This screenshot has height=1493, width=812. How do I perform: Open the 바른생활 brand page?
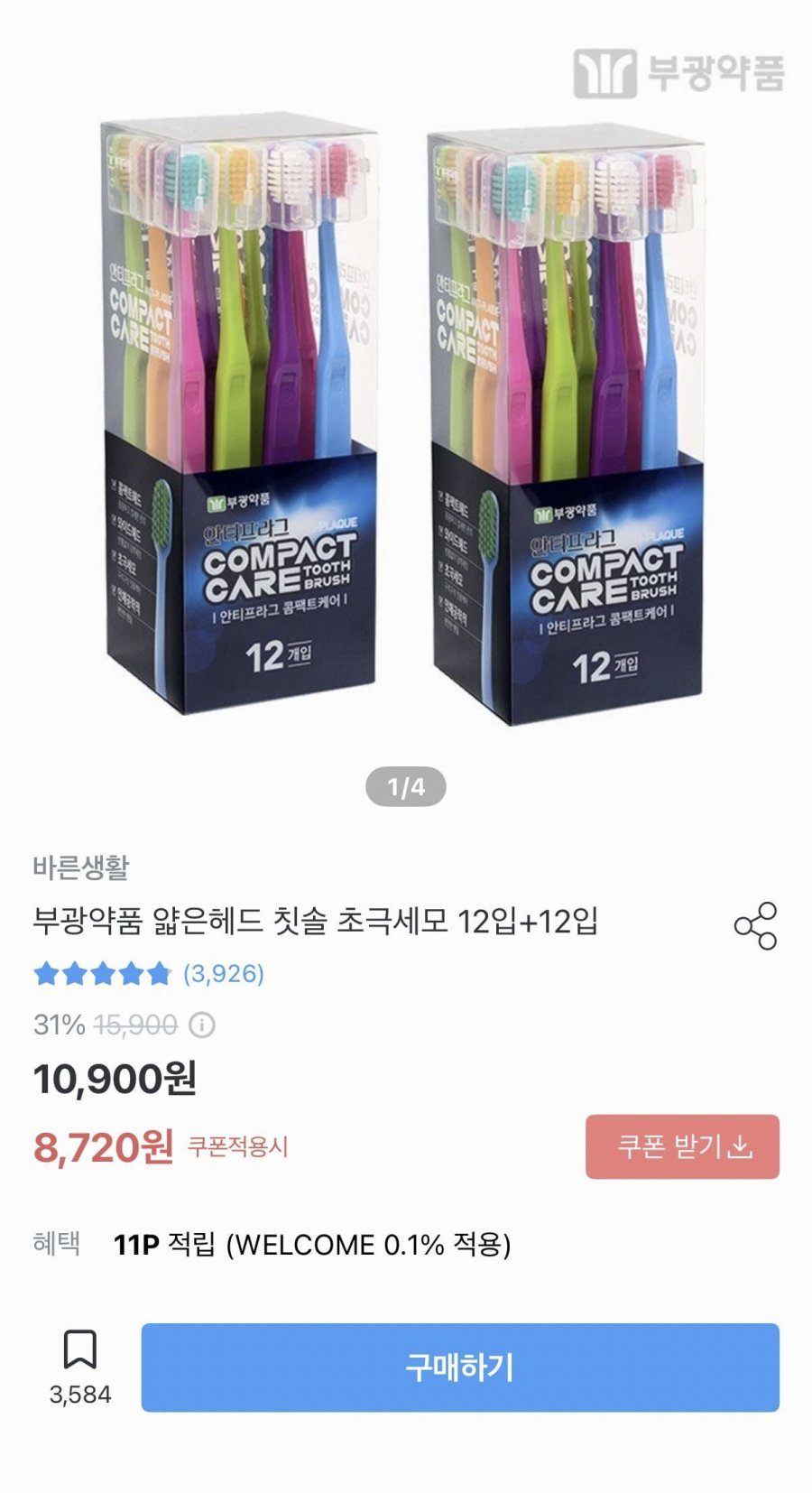(x=81, y=867)
